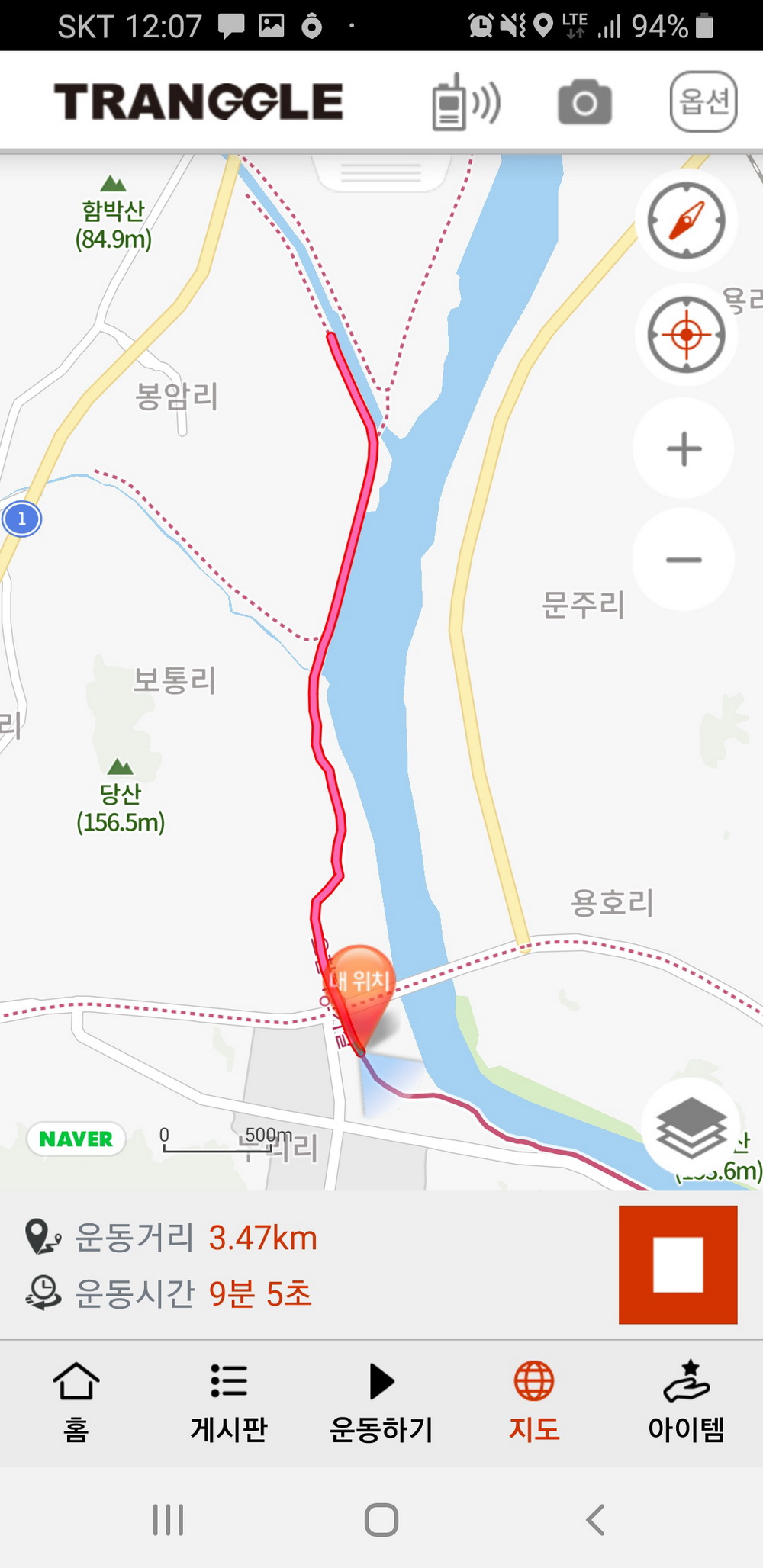This screenshot has height=1568, width=763.
Task: Tap the handle at the top of the map
Action: coord(381,173)
